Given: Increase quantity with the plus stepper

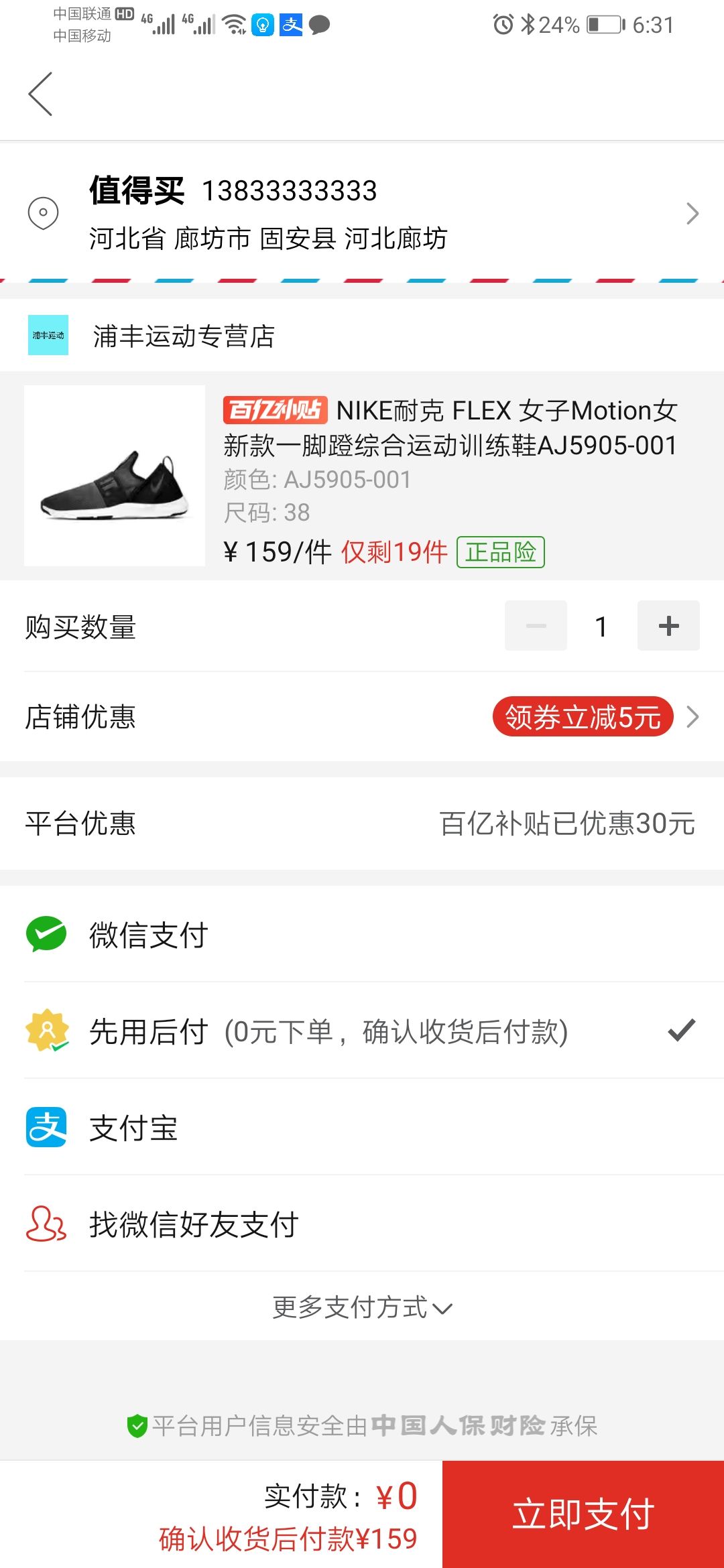Looking at the screenshot, I should pyautogui.click(x=668, y=625).
